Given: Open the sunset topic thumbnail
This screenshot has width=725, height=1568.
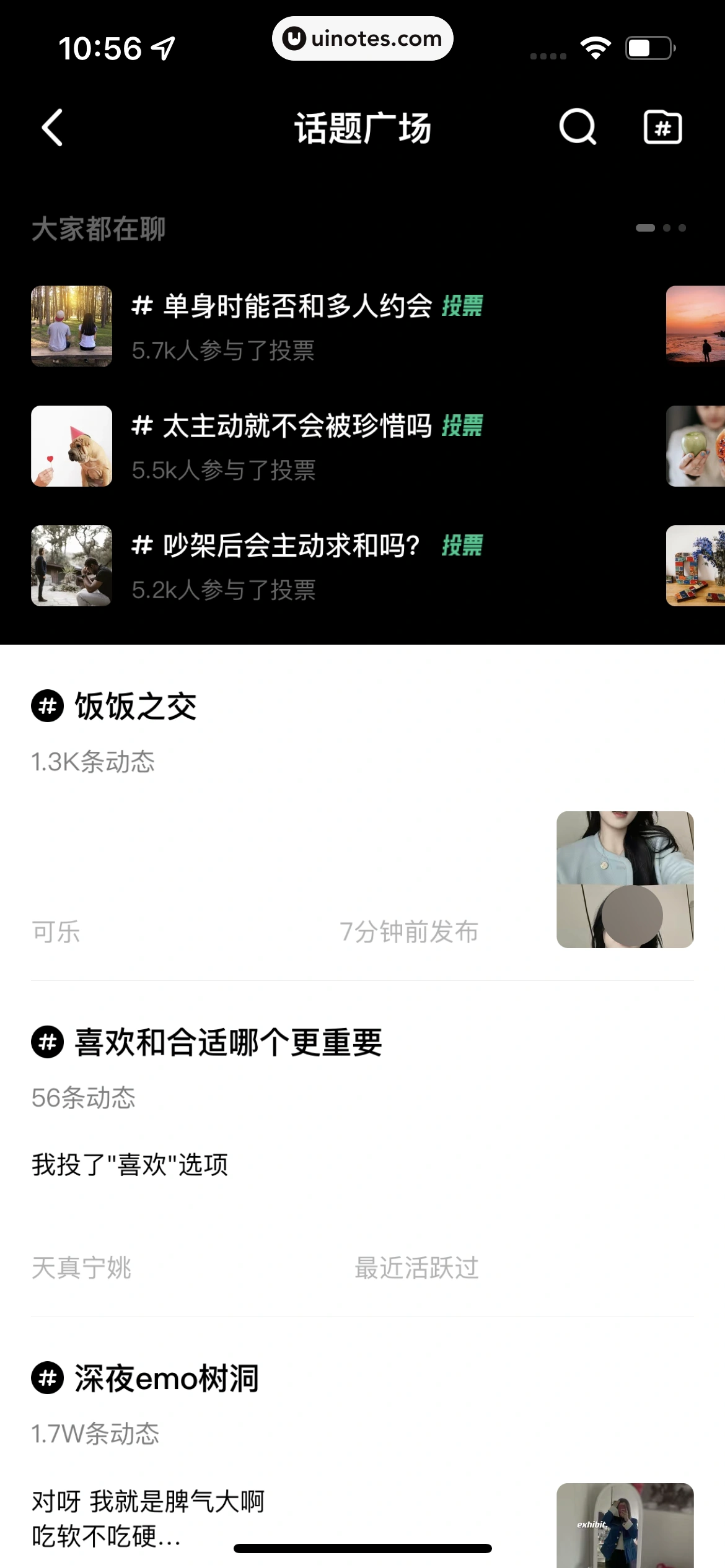Looking at the screenshot, I should tap(695, 324).
